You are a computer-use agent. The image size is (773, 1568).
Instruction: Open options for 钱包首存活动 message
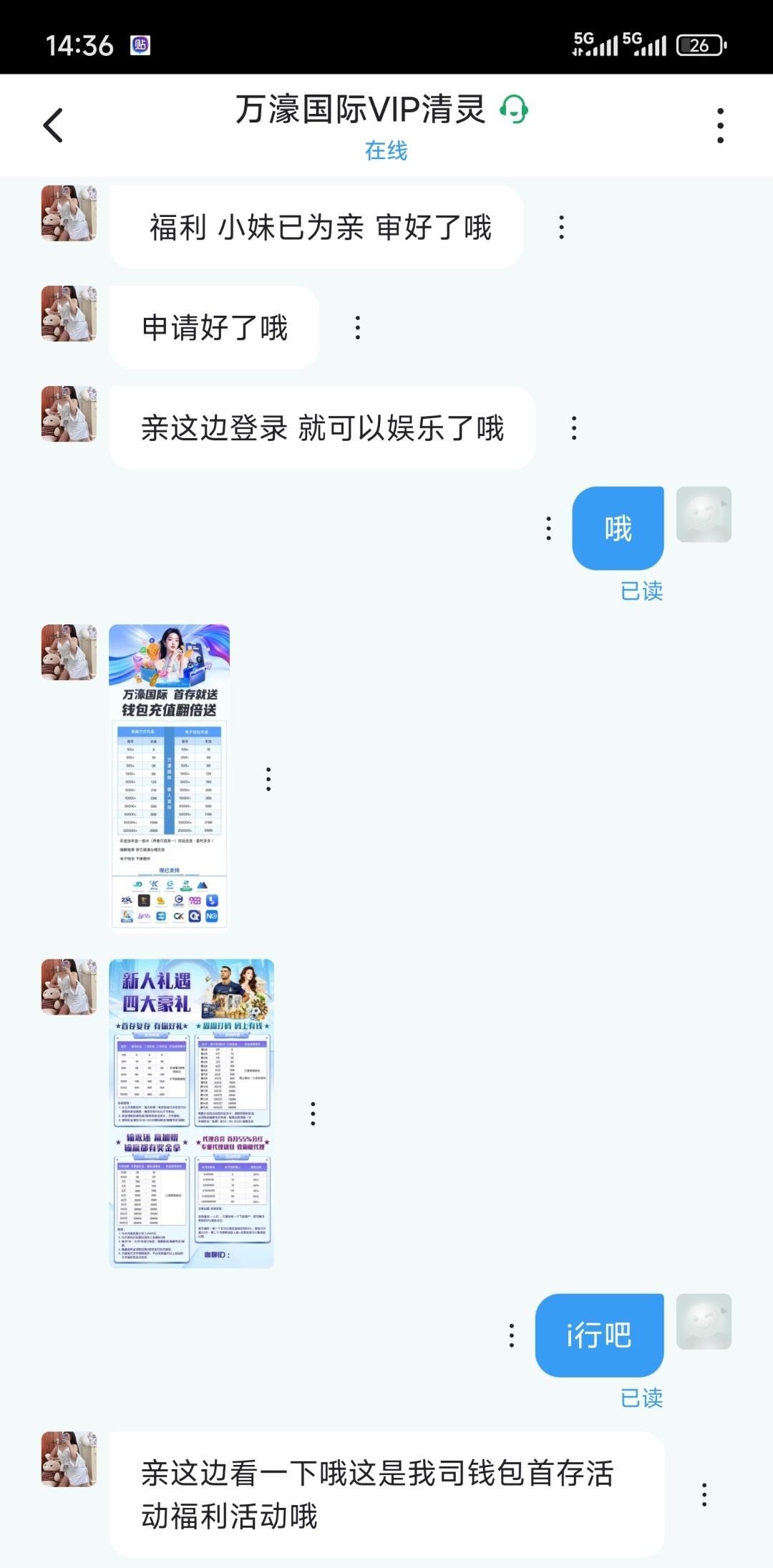[x=704, y=1494]
